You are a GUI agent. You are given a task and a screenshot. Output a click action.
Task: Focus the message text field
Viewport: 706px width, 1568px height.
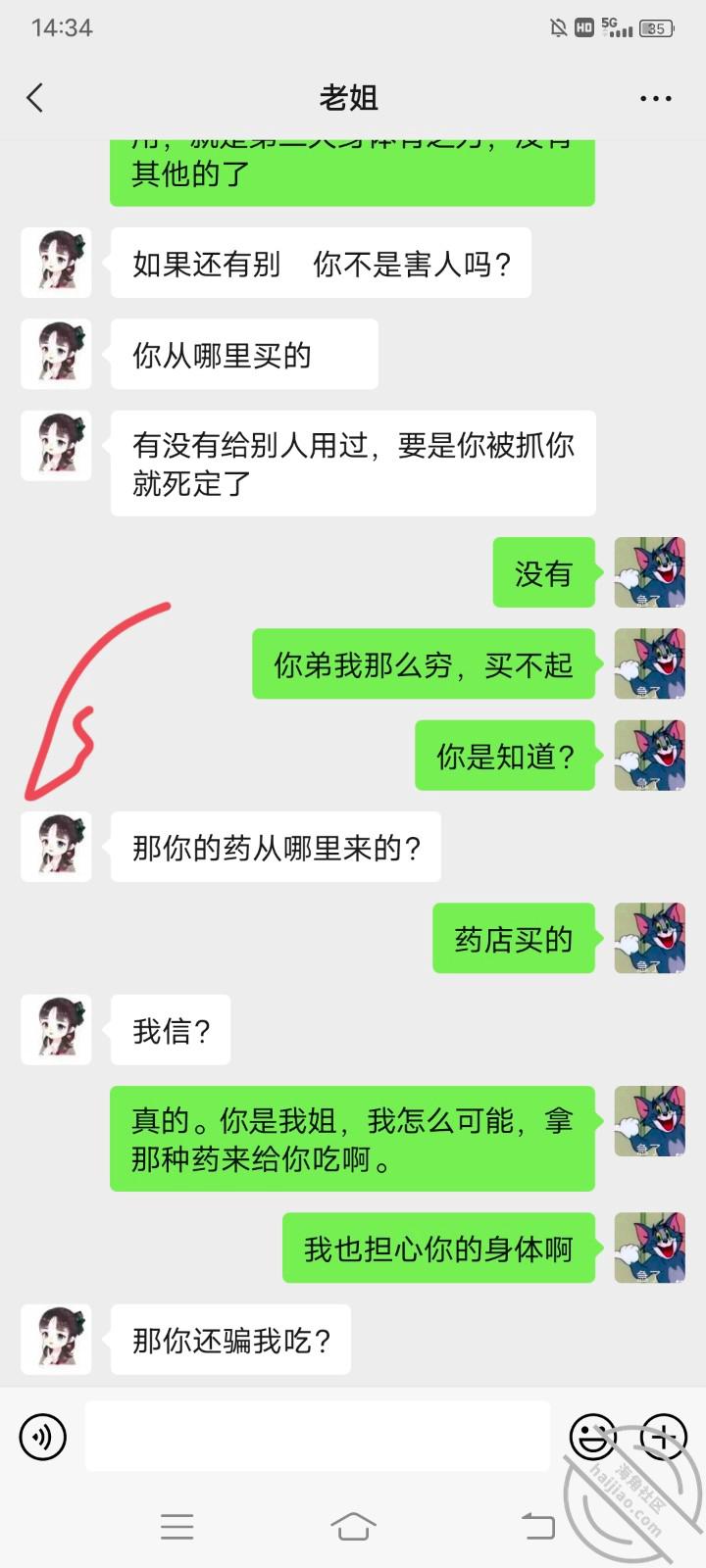[317, 1436]
